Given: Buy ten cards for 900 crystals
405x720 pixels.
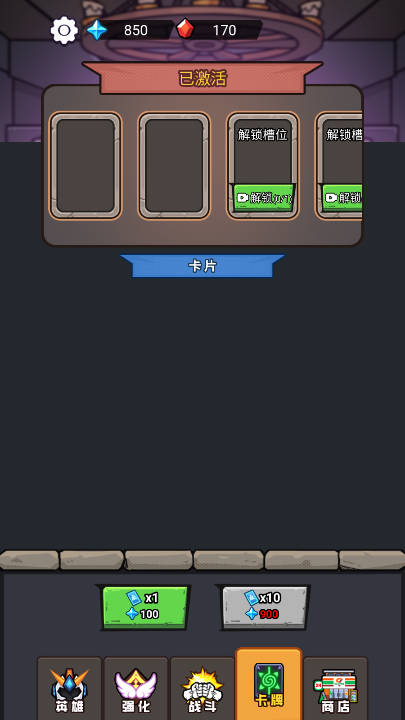Looking at the screenshot, I should click(264, 607).
